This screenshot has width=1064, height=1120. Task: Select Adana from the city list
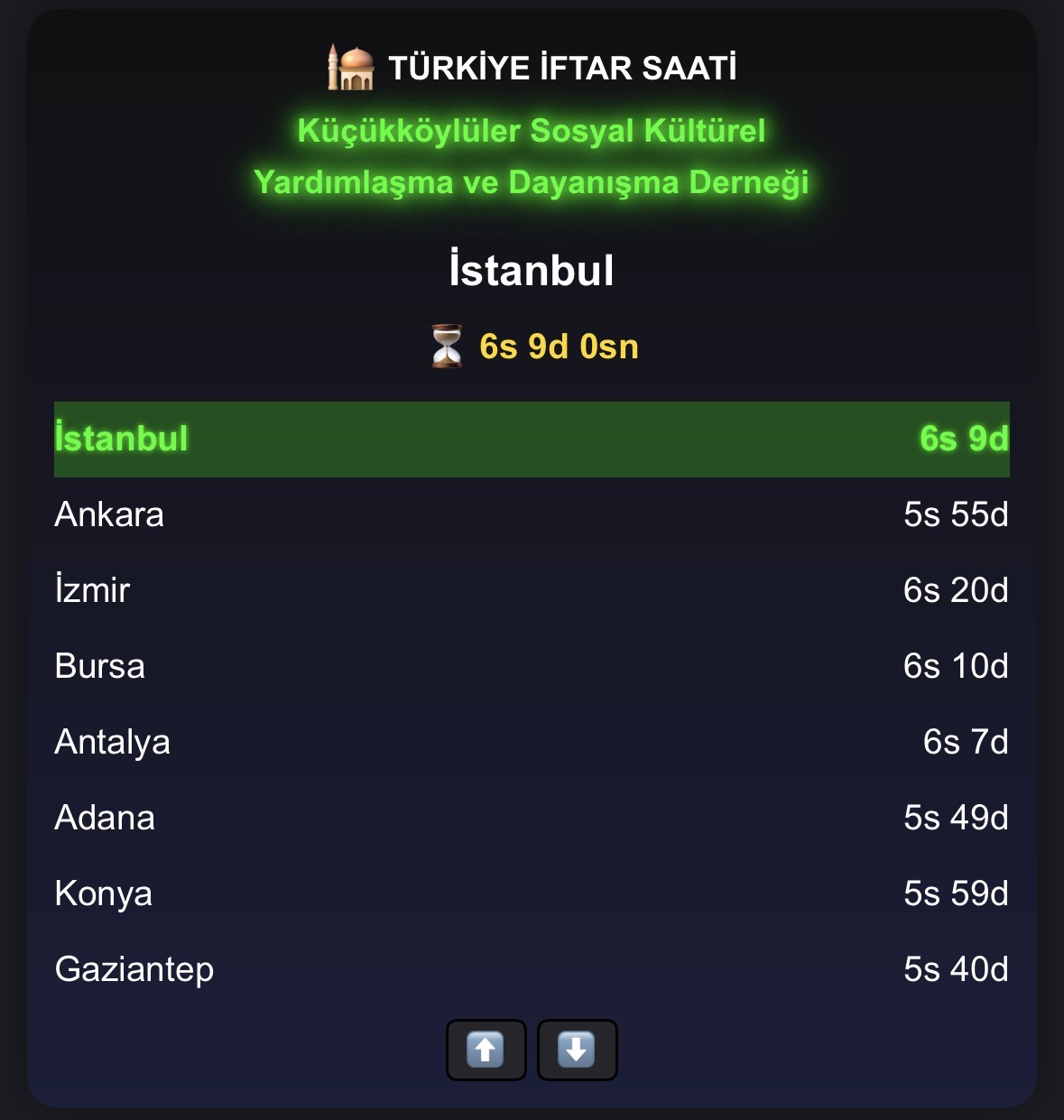105,818
